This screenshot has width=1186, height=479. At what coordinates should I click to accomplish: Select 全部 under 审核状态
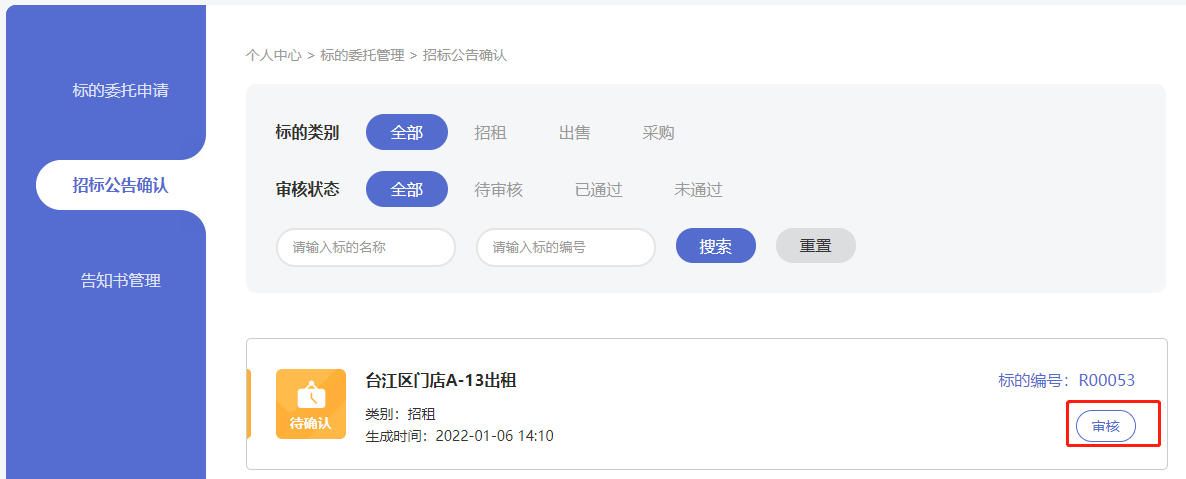pyautogui.click(x=406, y=190)
